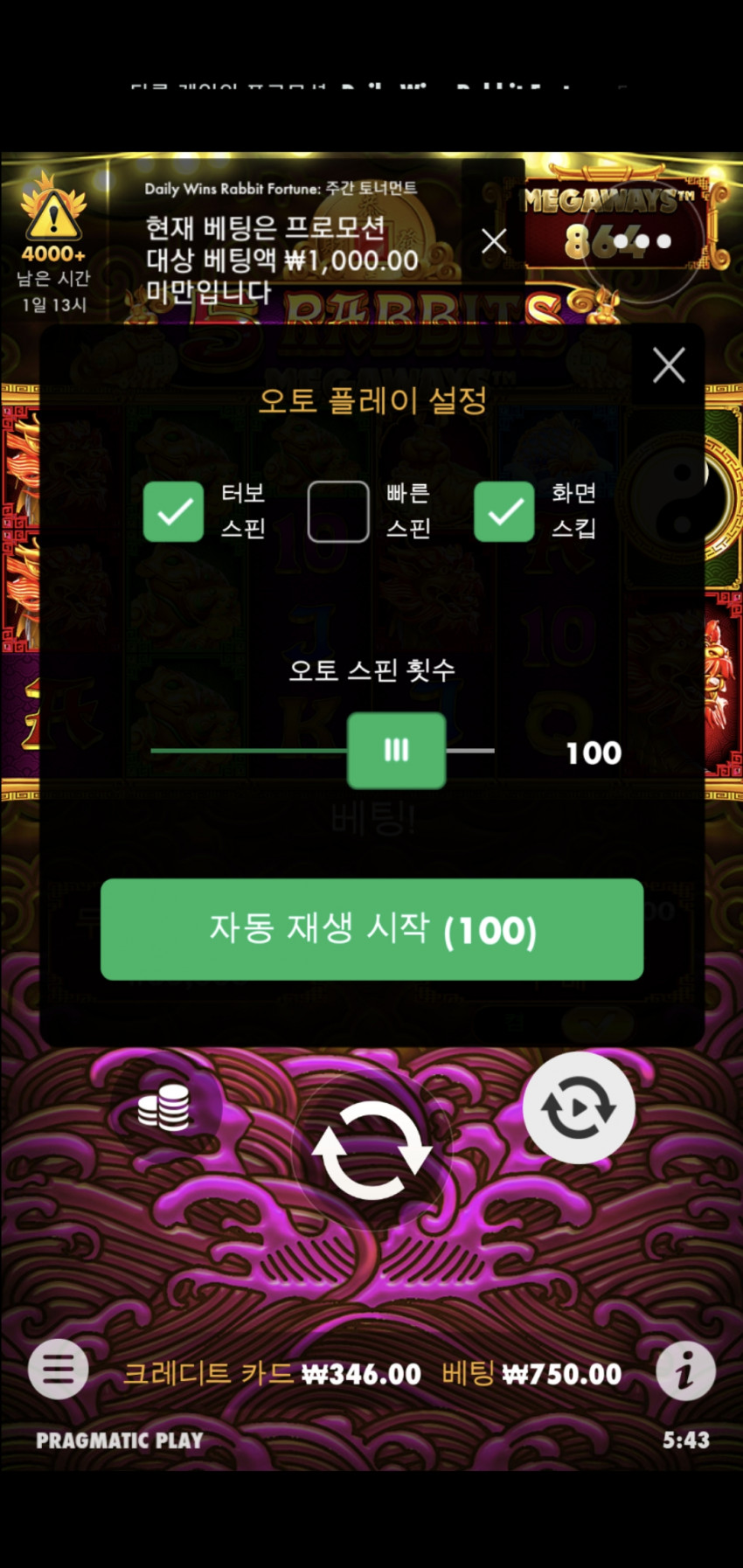Image resolution: width=743 pixels, height=1568 pixels.
Task: Enable the 빠른 스핀 checkbox
Action: 338,511
